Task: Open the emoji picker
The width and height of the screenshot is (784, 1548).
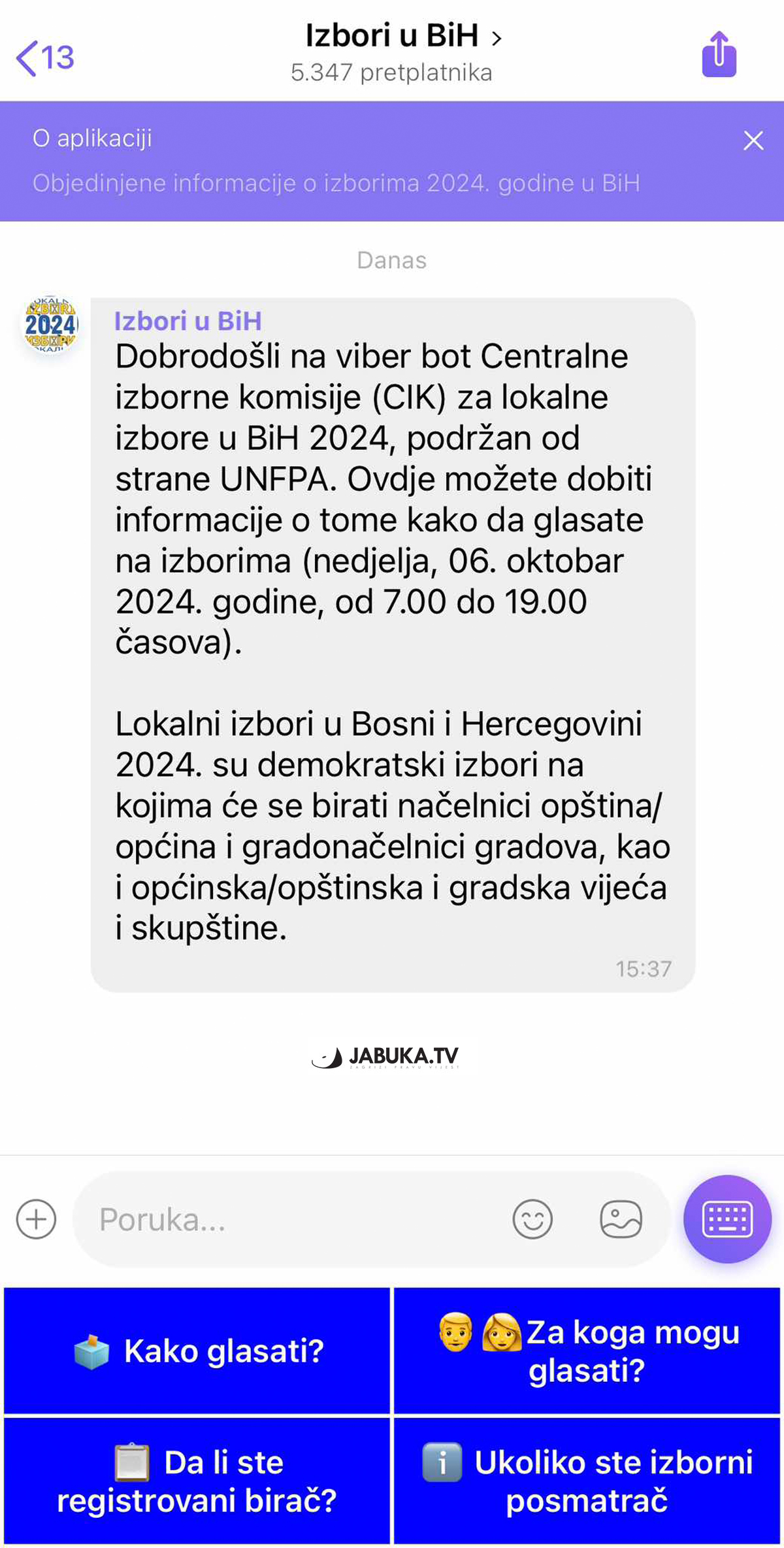Action: click(x=532, y=1219)
